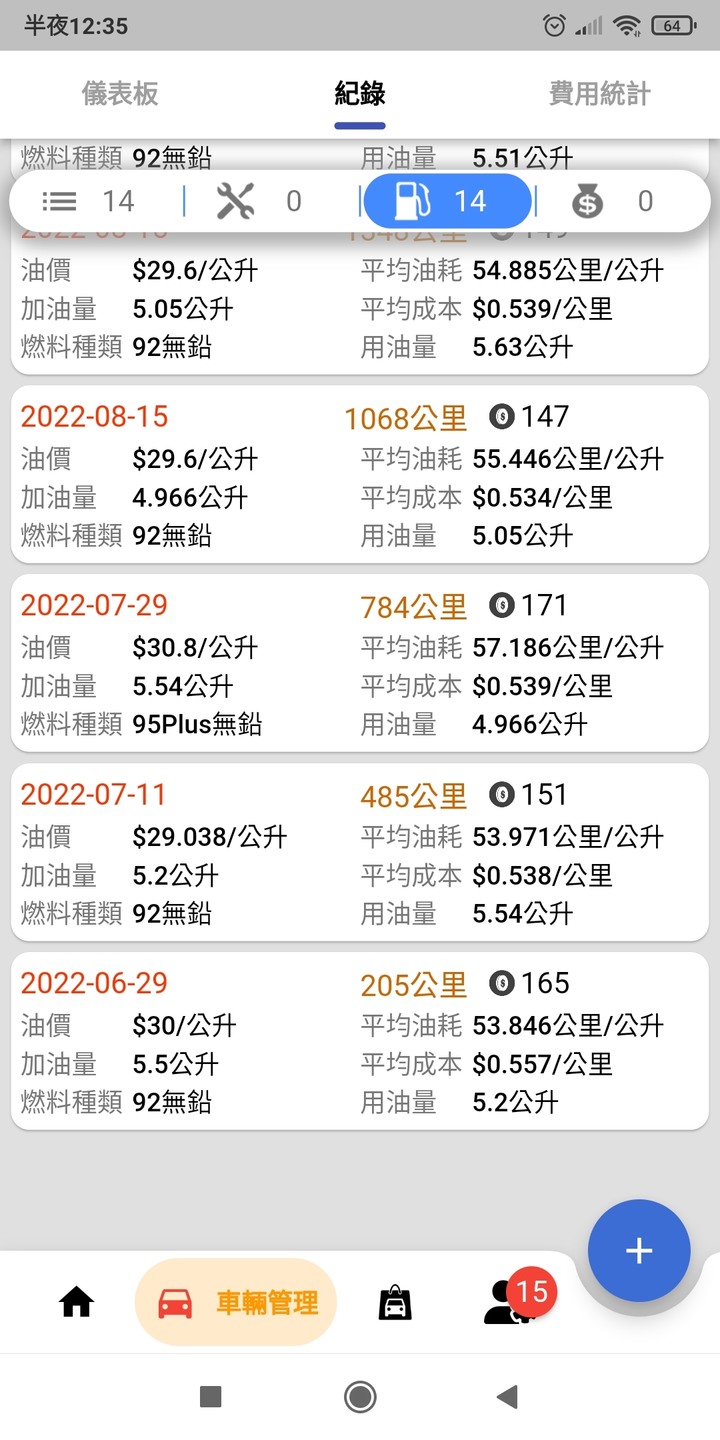Add a new record with plus button

[639, 1251]
